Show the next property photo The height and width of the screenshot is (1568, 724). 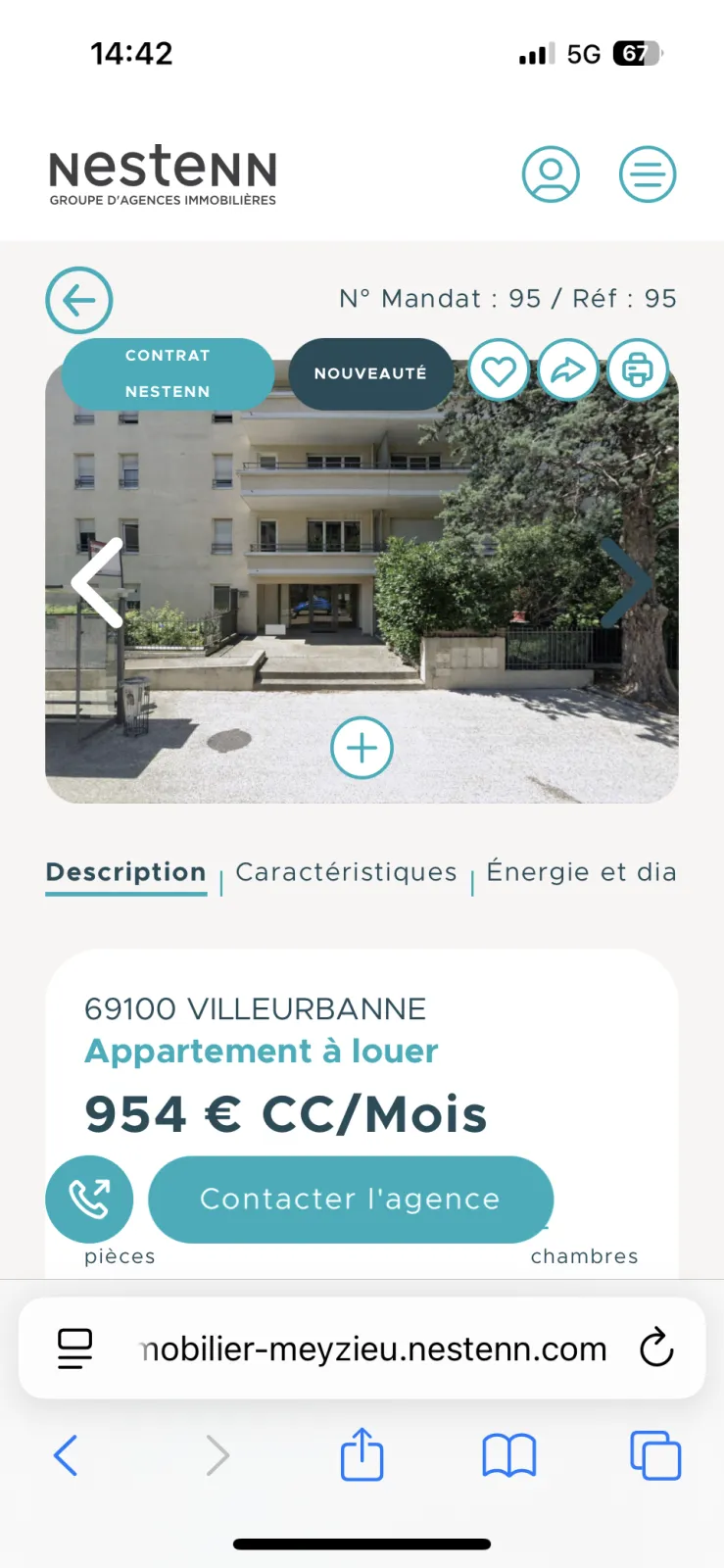point(627,582)
